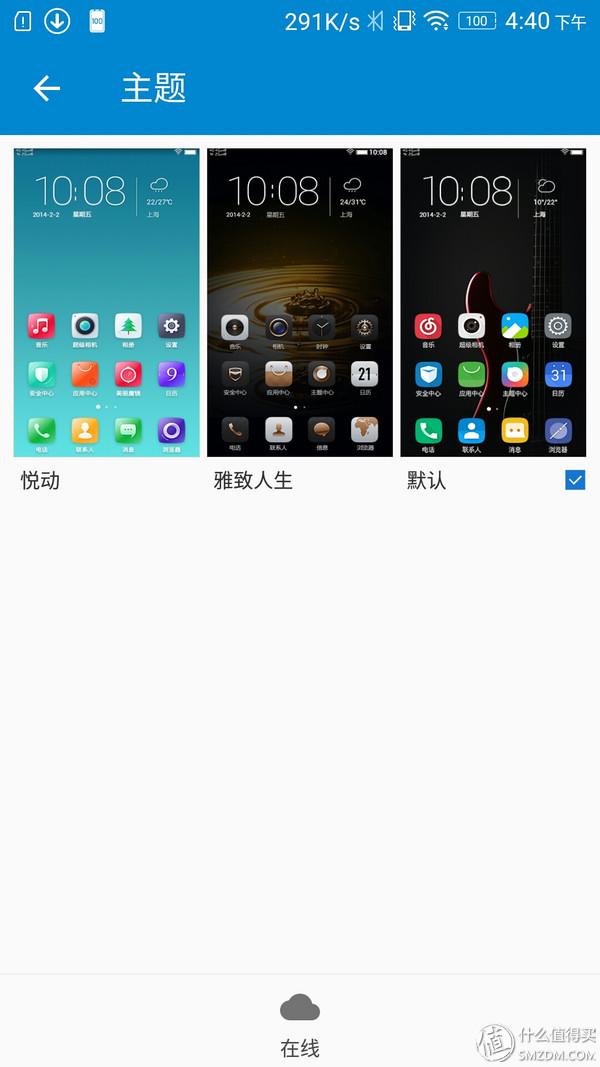
Task: Go back from the 主题 screen
Action: tap(47, 88)
